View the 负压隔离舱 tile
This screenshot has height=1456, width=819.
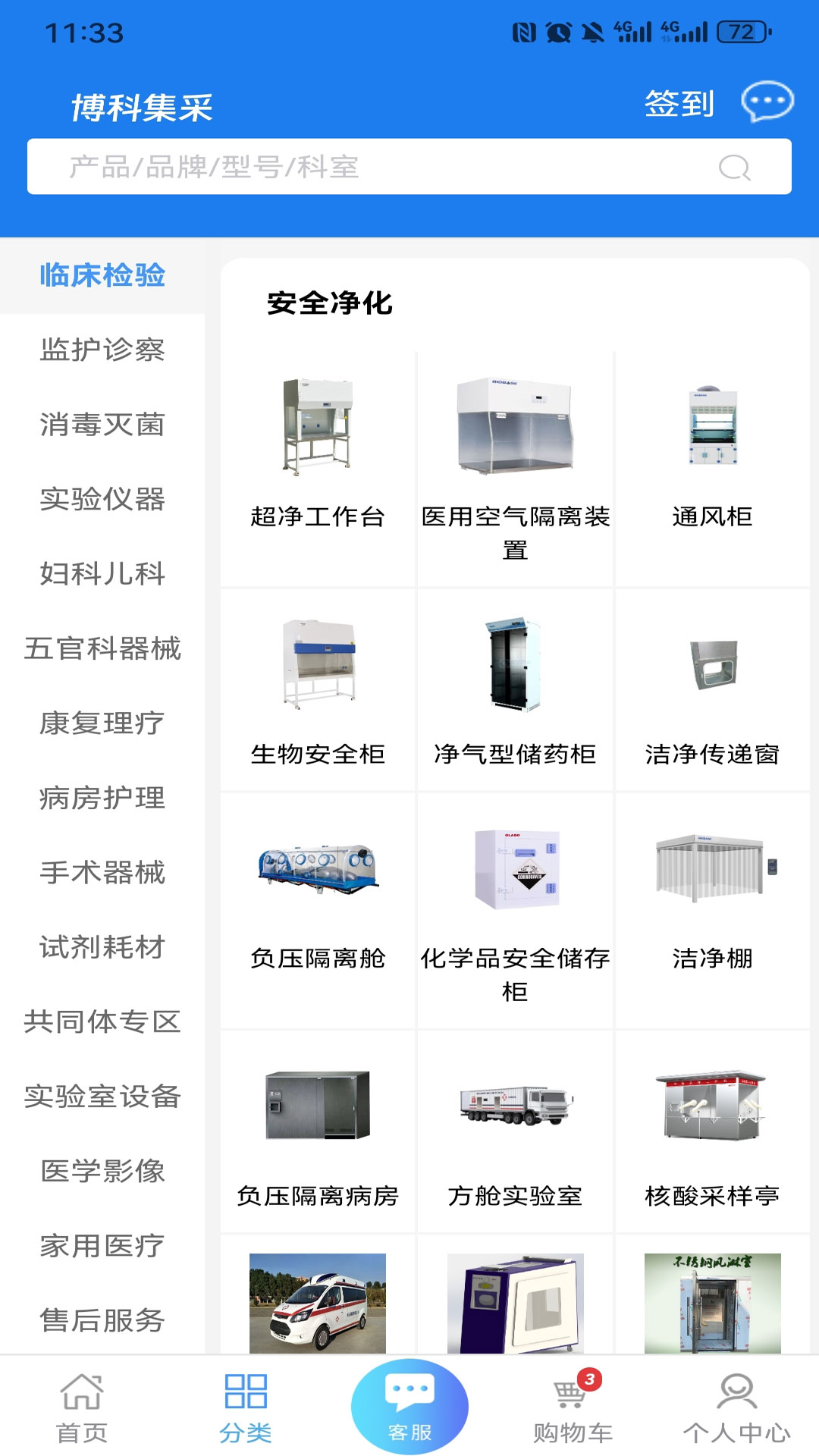click(318, 902)
